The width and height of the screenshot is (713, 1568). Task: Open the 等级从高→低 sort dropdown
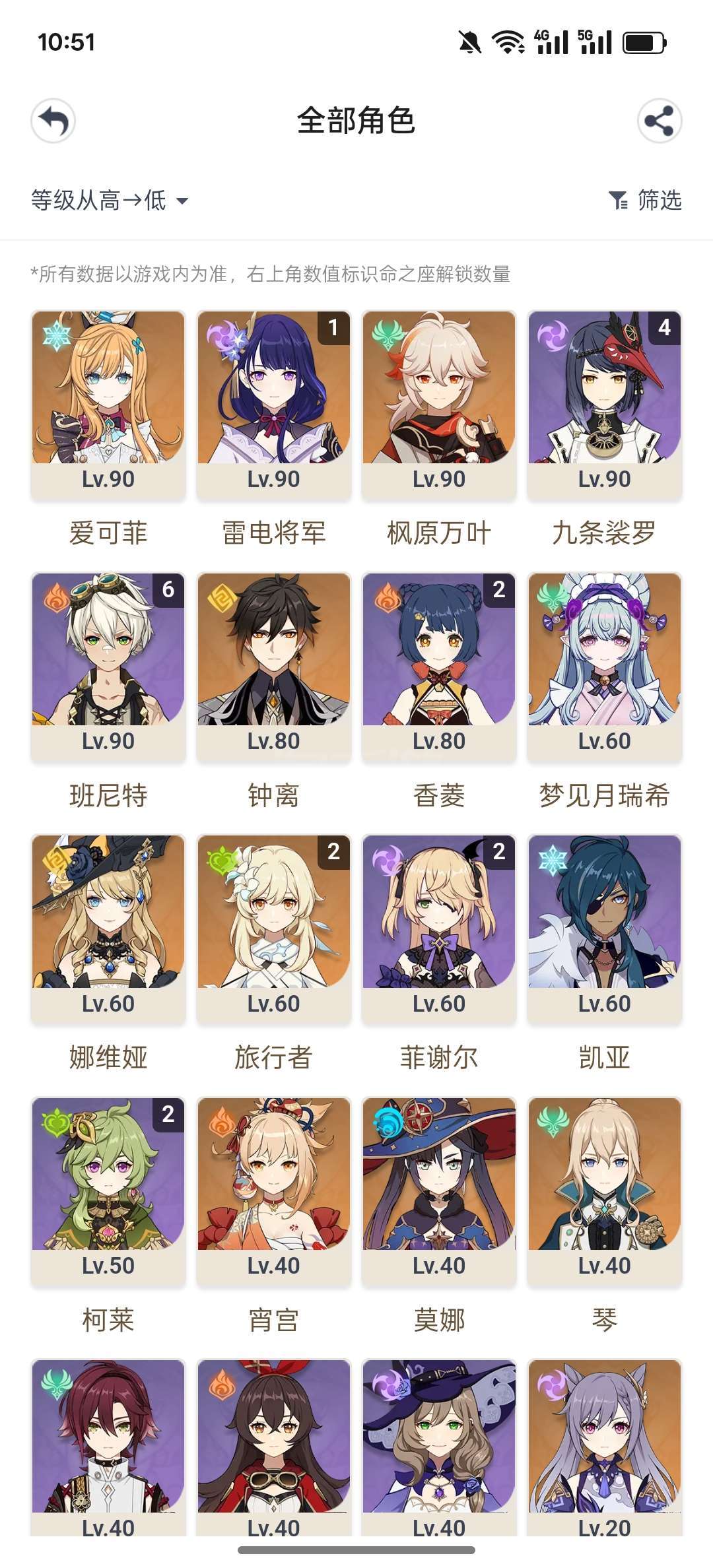(110, 200)
